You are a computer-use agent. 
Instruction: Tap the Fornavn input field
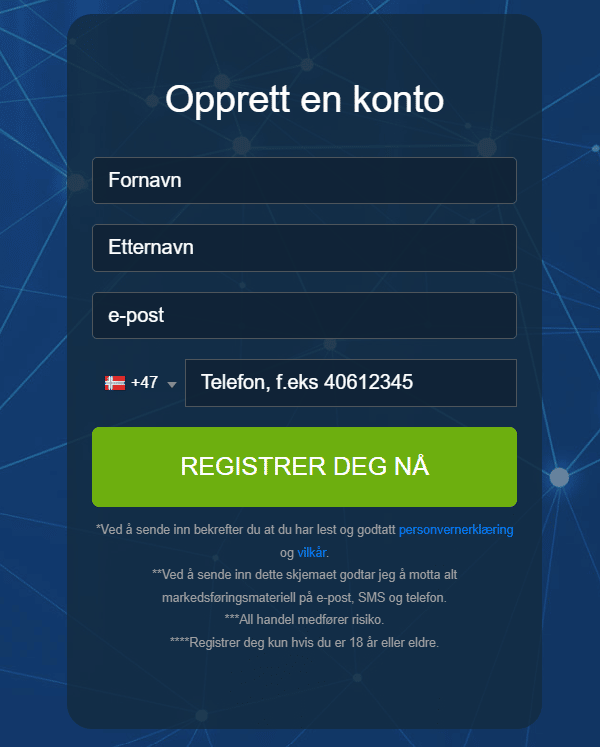[304, 180]
